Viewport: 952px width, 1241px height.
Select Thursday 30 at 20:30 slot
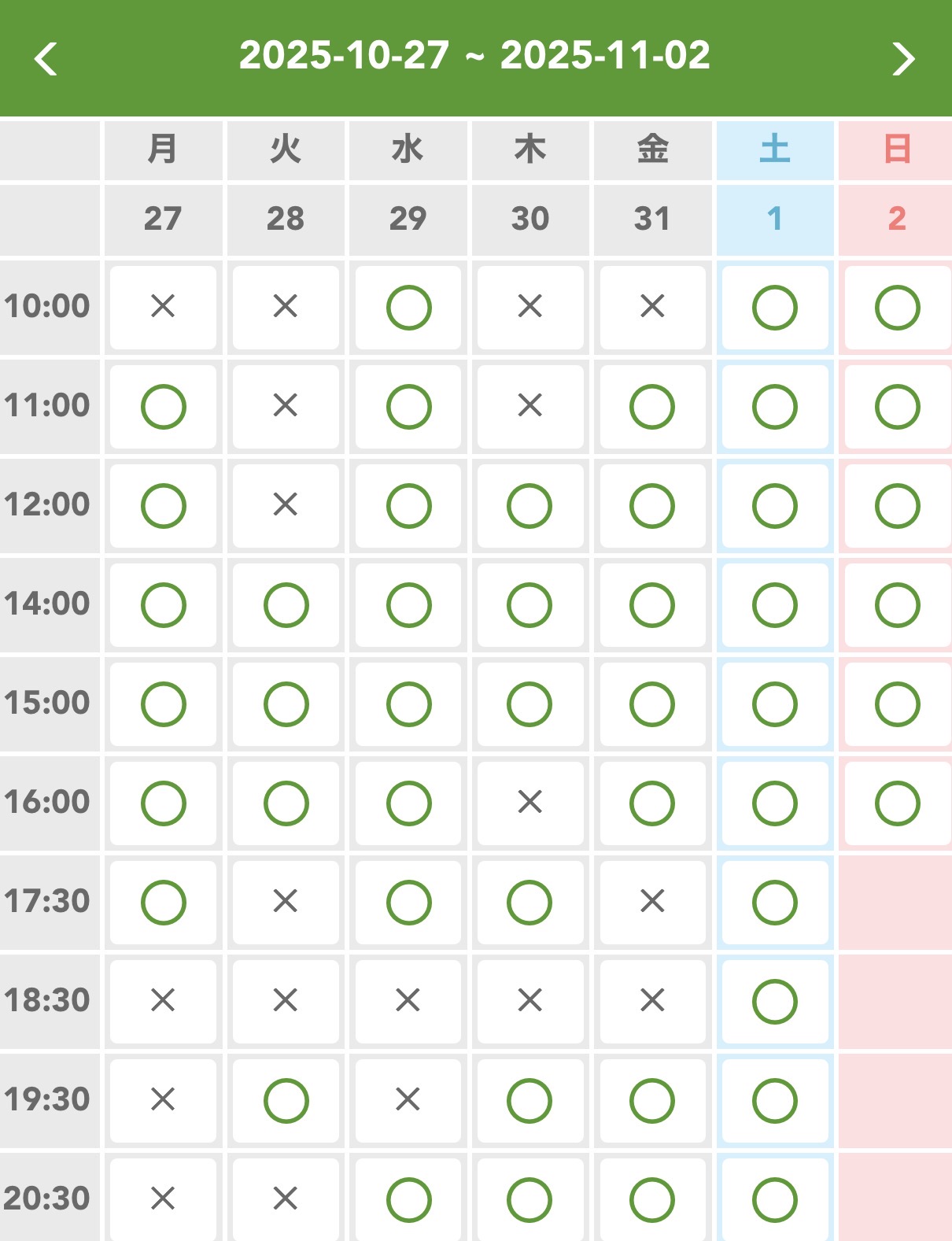(x=530, y=1199)
